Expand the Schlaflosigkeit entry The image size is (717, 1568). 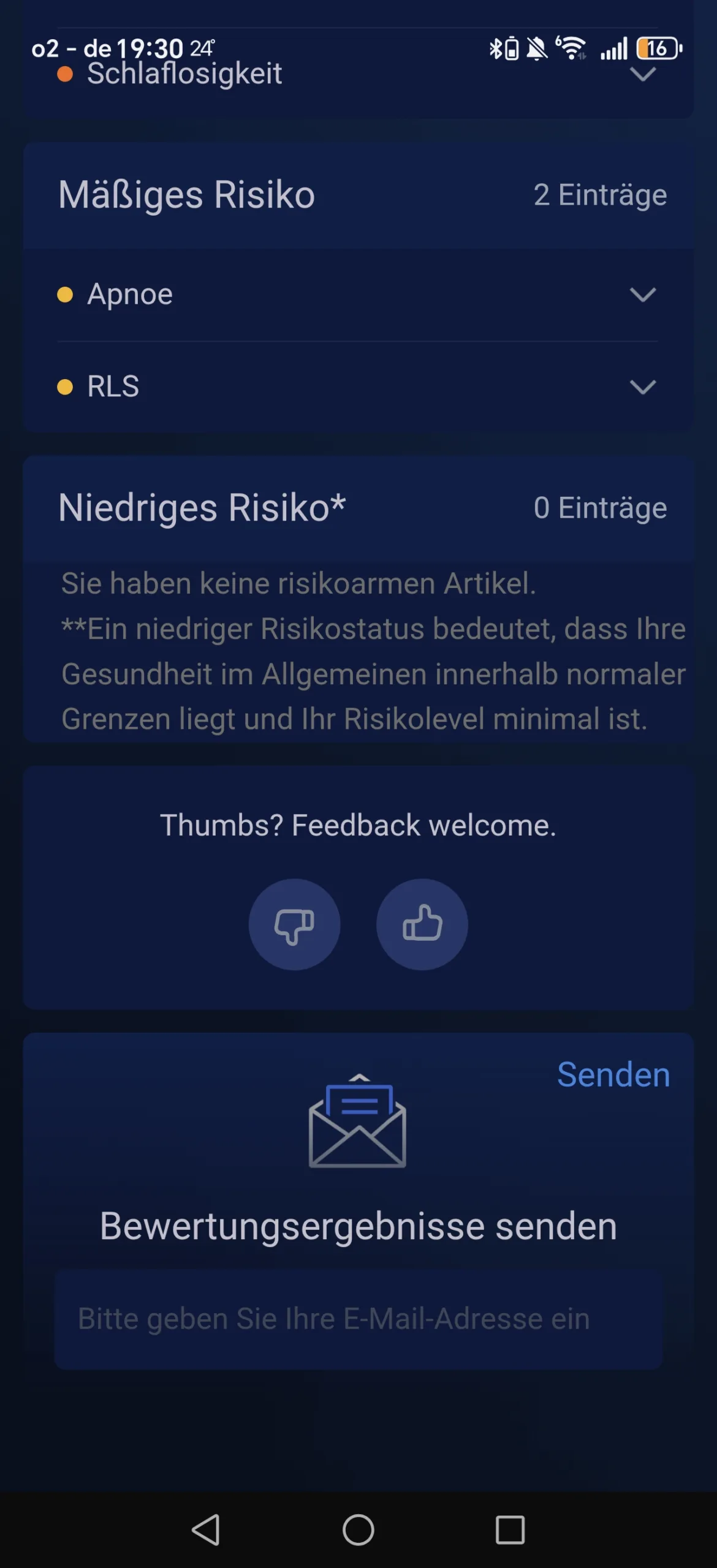[x=643, y=74]
